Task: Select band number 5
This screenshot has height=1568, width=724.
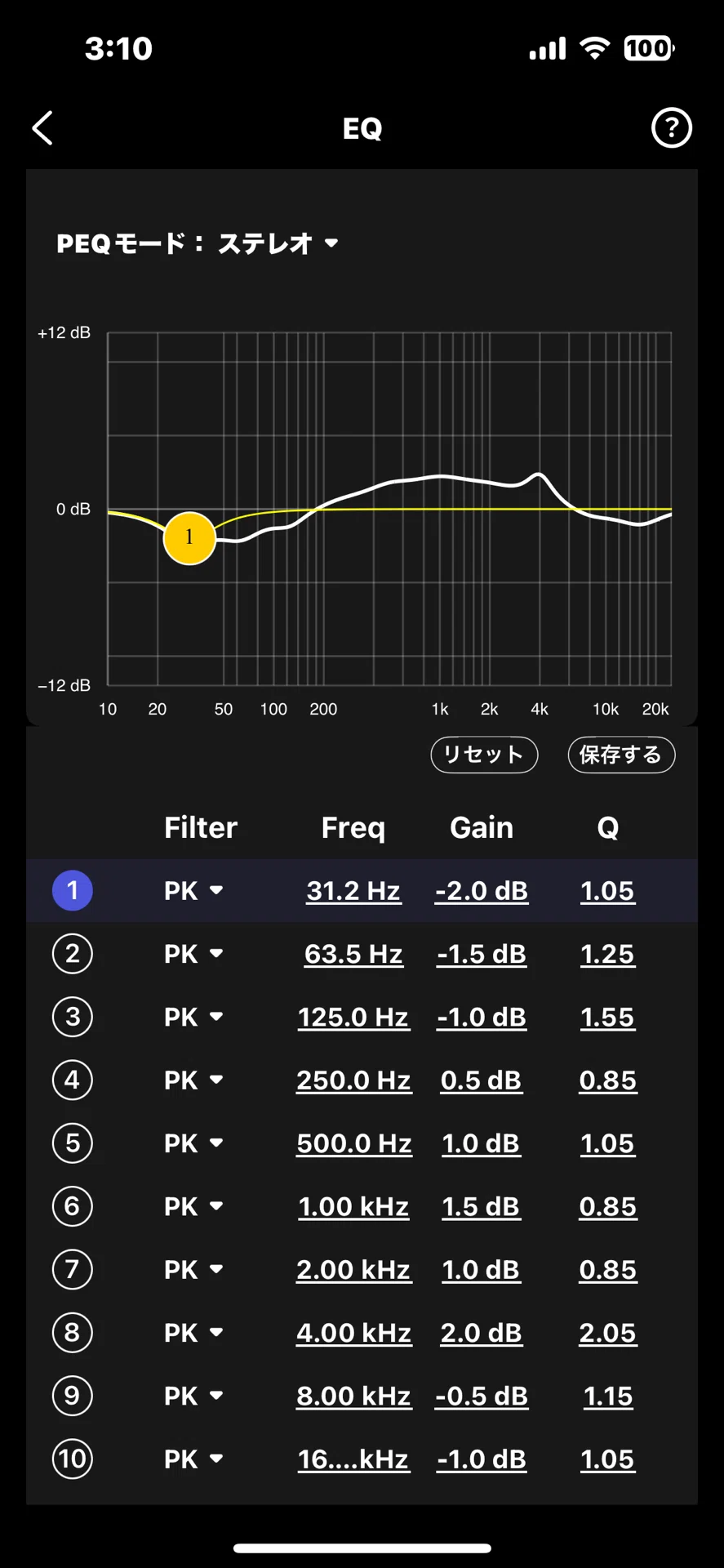Action: click(73, 1143)
